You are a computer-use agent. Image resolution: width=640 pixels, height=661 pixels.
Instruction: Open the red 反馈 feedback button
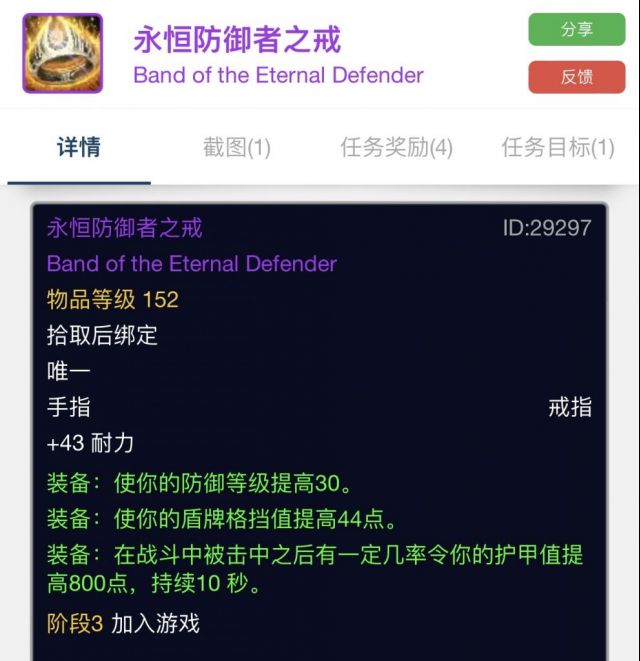click(576, 77)
